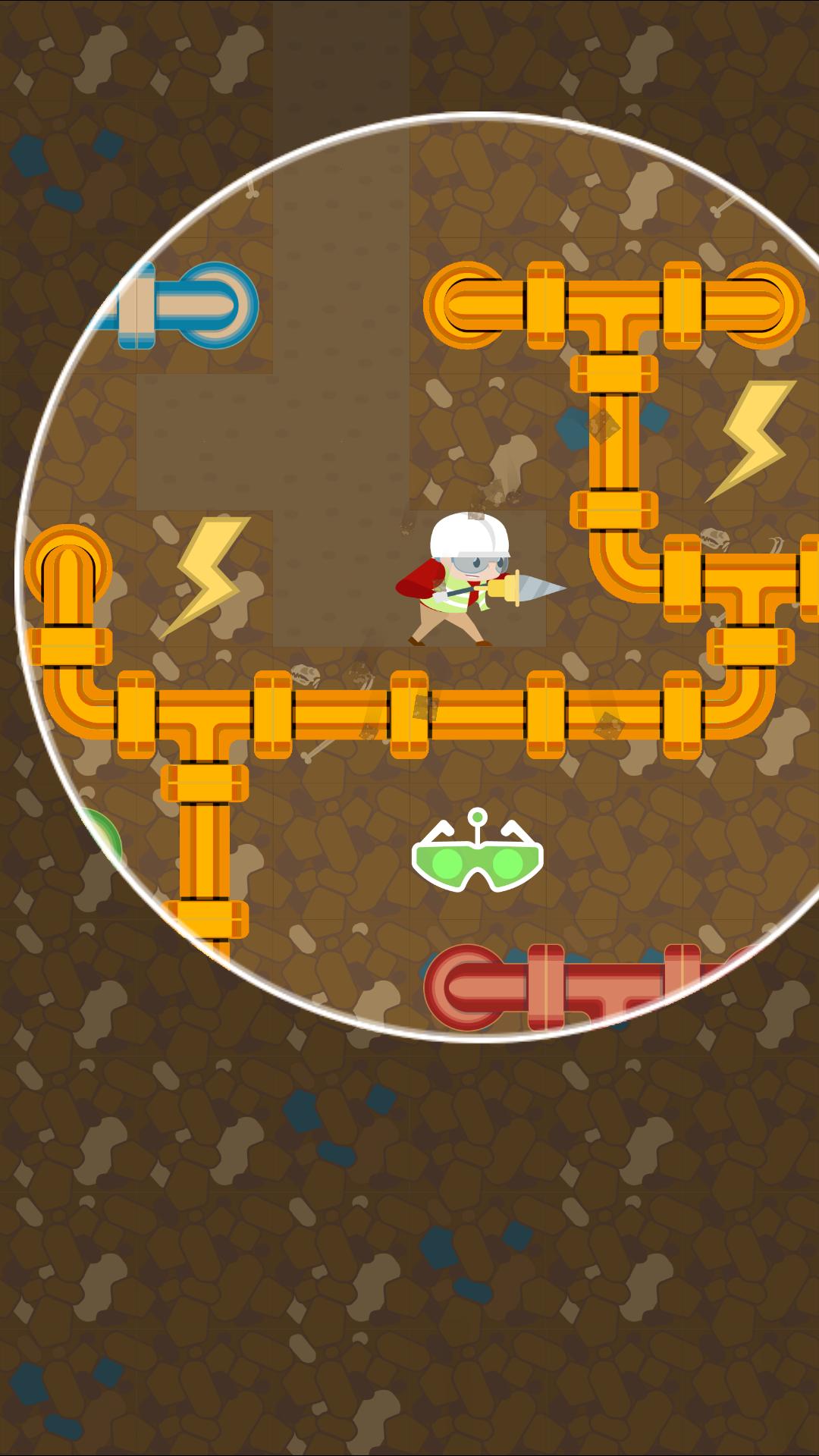This screenshot has height=1456, width=819.
Task: Tap the driller character with white helmet
Action: [x=479, y=579]
